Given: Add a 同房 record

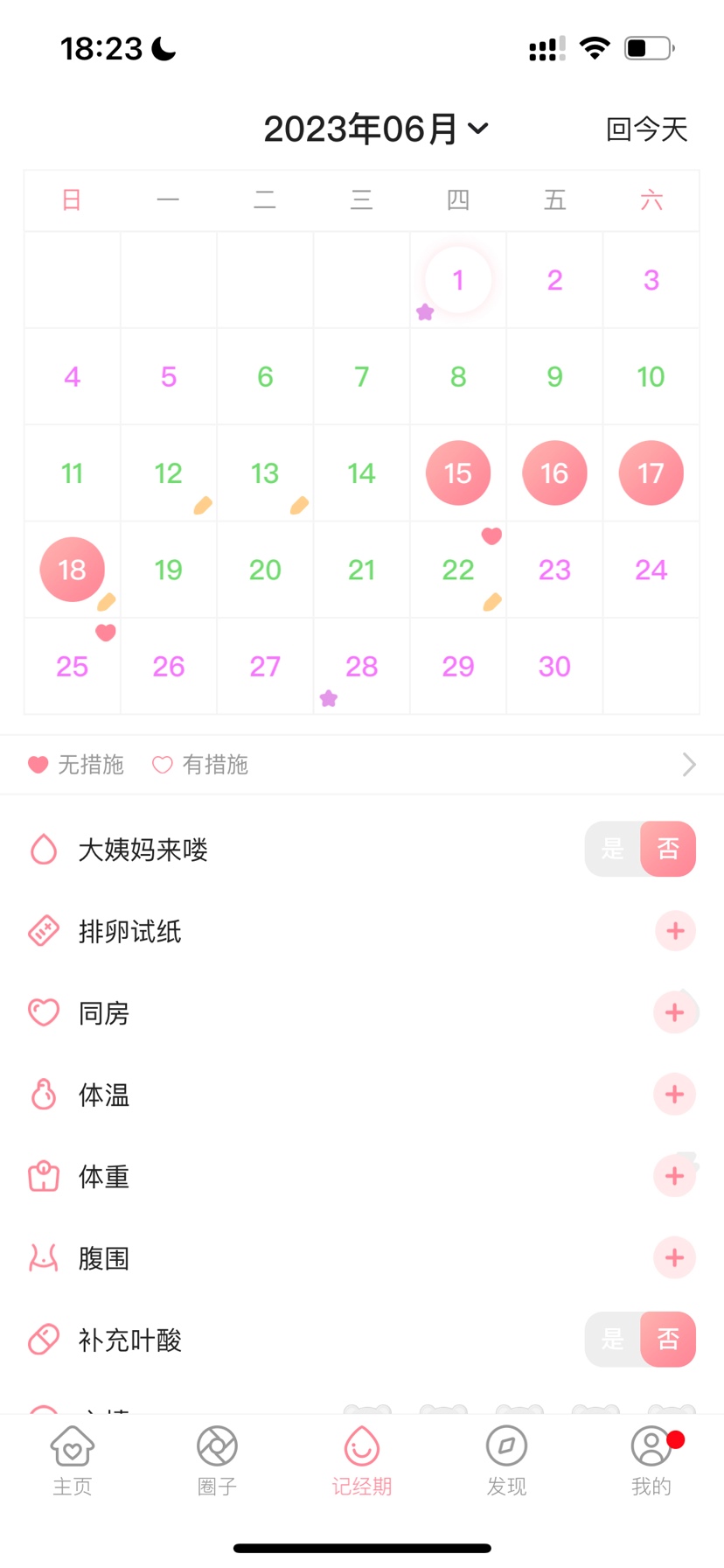Looking at the screenshot, I should [674, 1012].
